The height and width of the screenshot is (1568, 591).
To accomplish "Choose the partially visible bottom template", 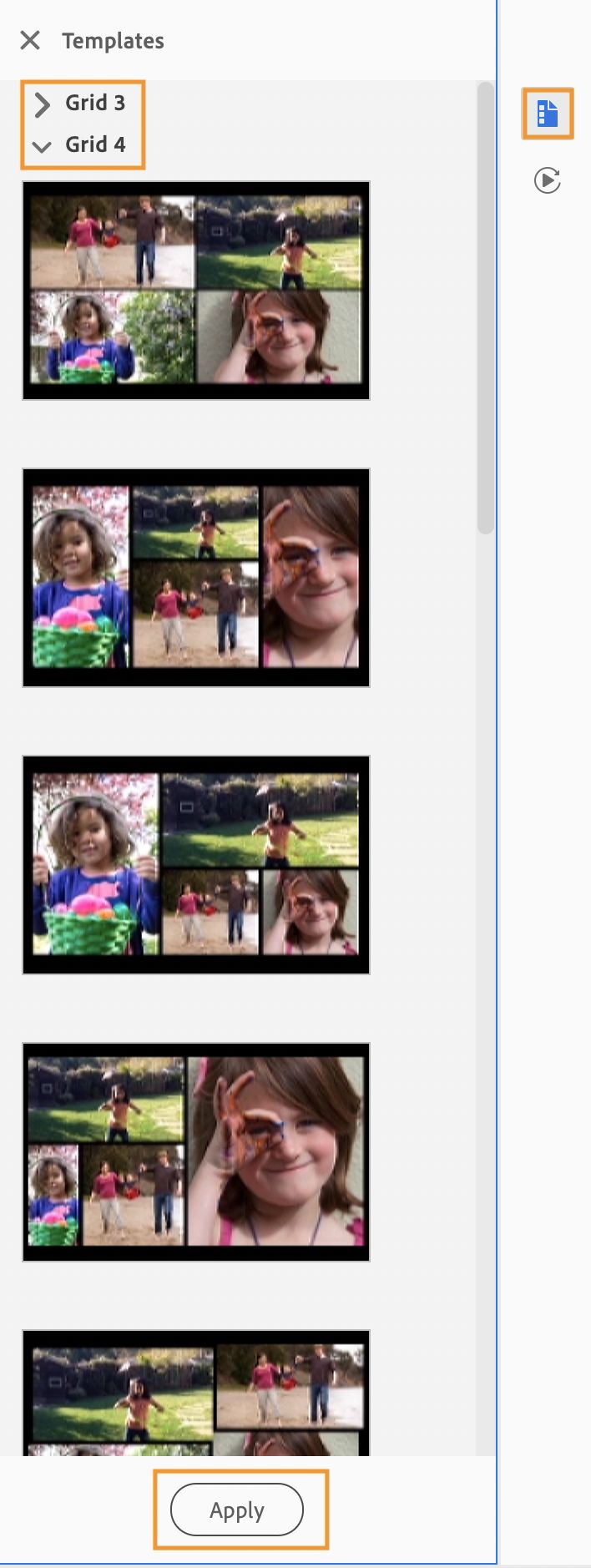I will click(196, 1394).
